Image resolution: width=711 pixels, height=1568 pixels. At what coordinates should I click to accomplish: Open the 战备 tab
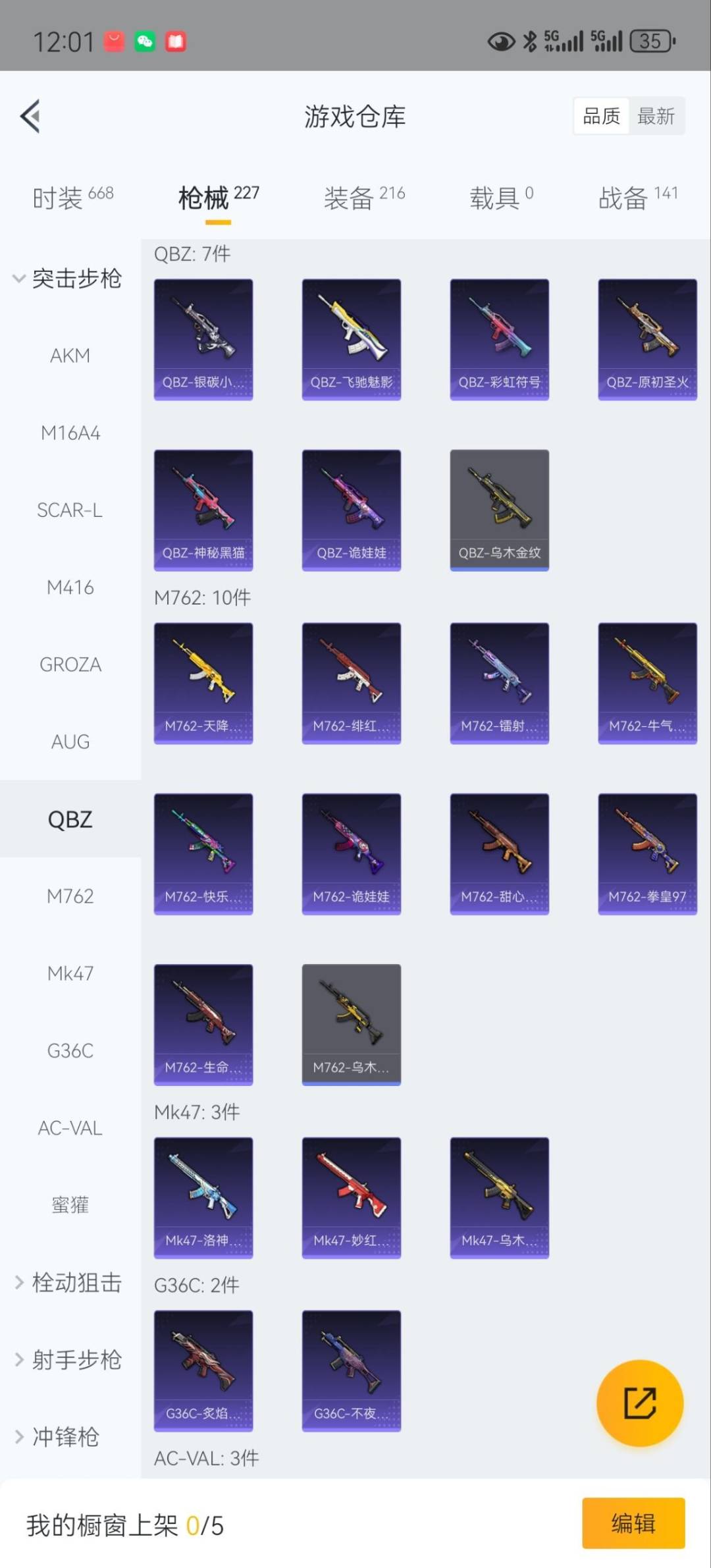[x=637, y=197]
